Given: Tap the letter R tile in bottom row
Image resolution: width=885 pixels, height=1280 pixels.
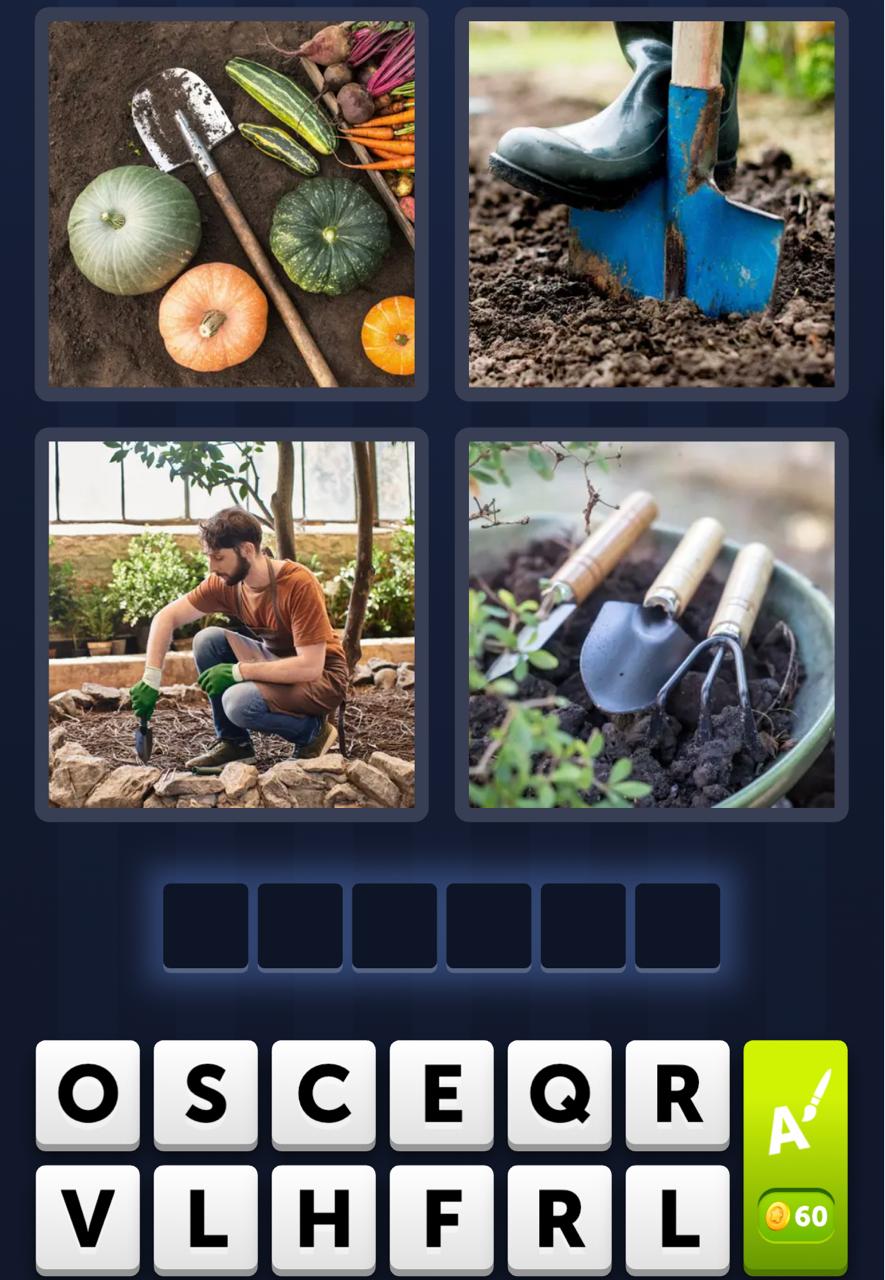Looking at the screenshot, I should click(559, 1220).
